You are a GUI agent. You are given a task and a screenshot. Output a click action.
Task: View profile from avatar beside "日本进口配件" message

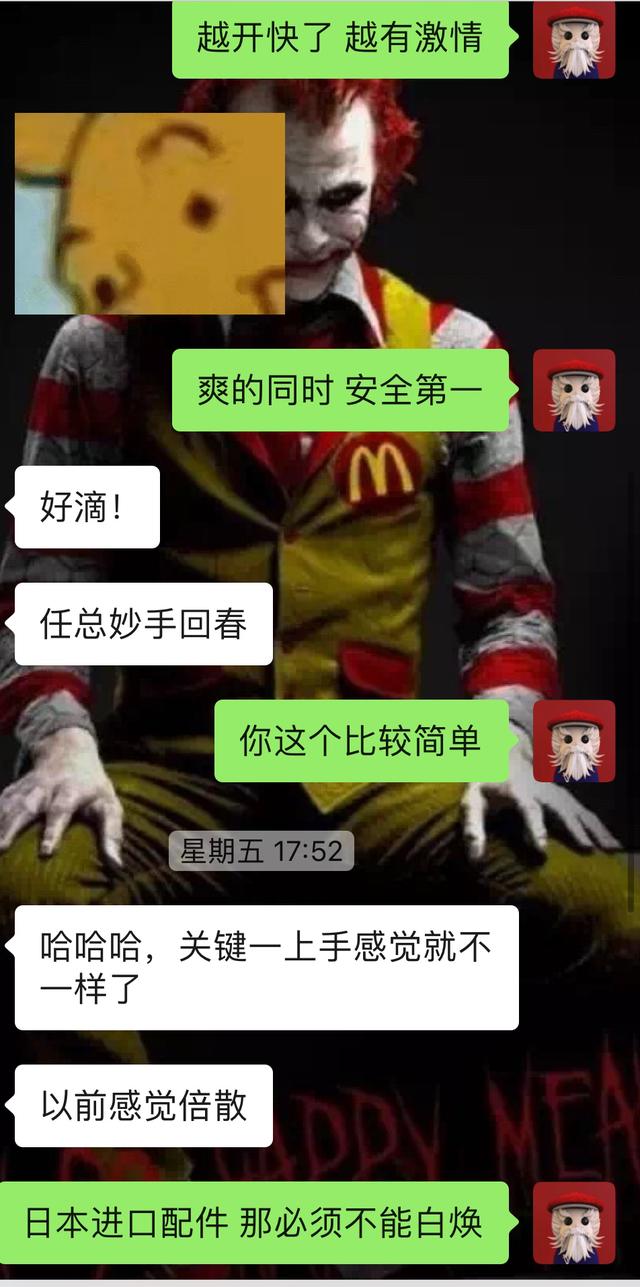coord(574,1222)
